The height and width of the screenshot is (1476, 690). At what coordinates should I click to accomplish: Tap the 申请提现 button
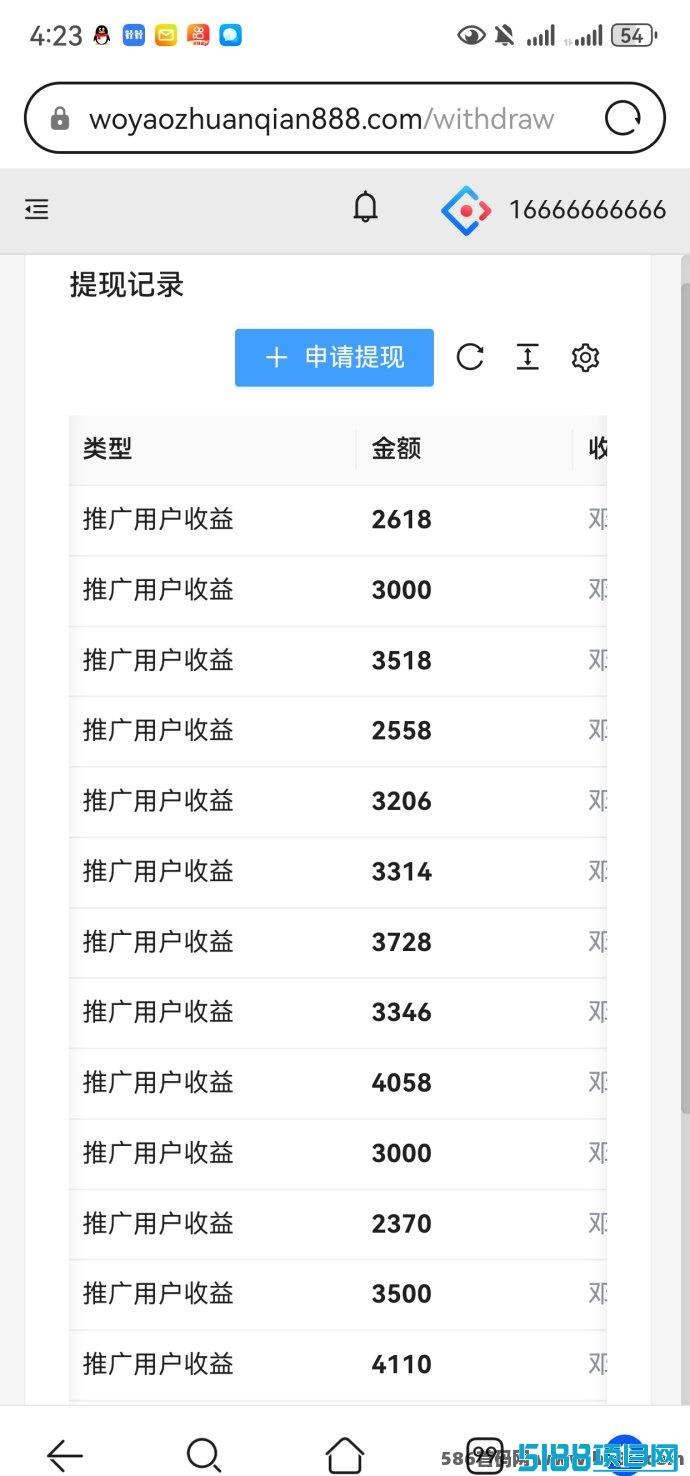334,357
